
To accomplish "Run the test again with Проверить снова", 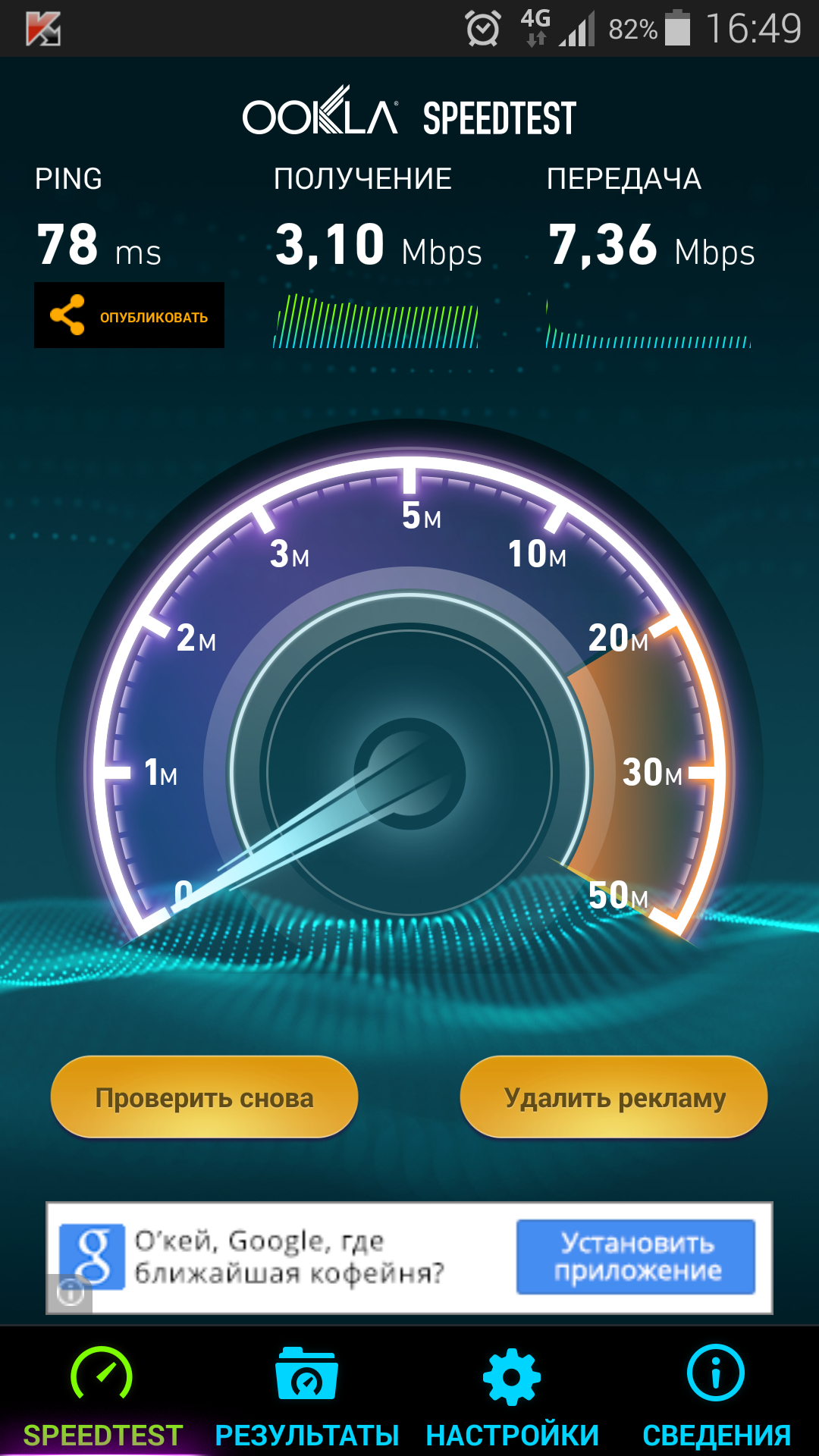I will [204, 1097].
